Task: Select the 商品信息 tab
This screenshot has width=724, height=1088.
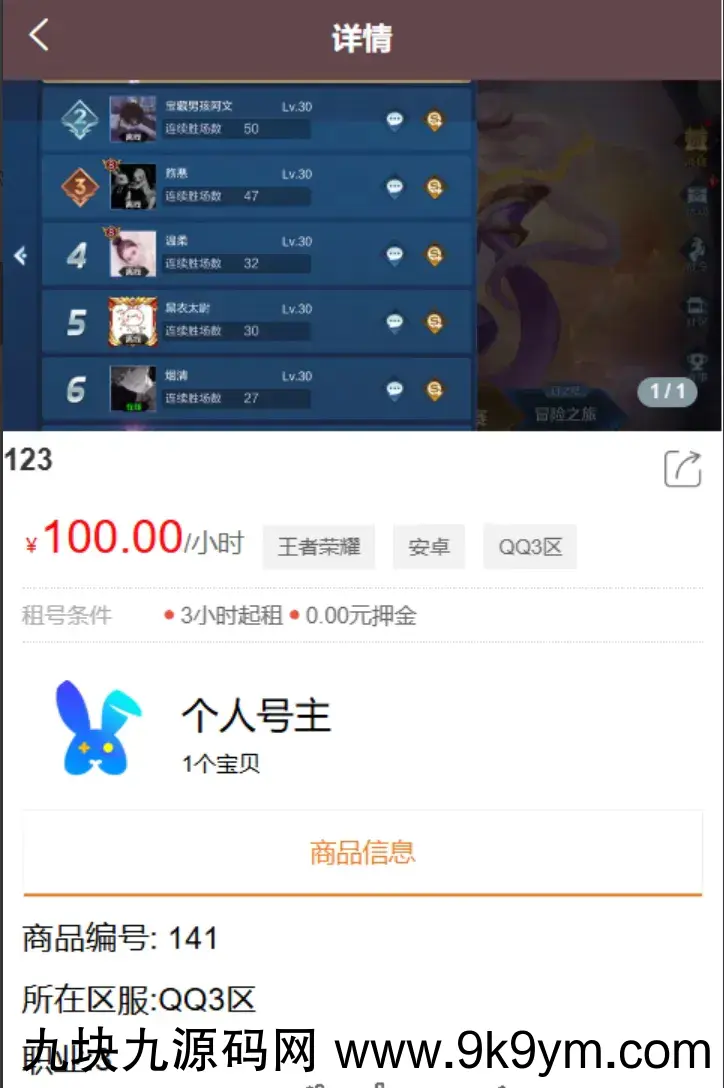Action: click(362, 852)
